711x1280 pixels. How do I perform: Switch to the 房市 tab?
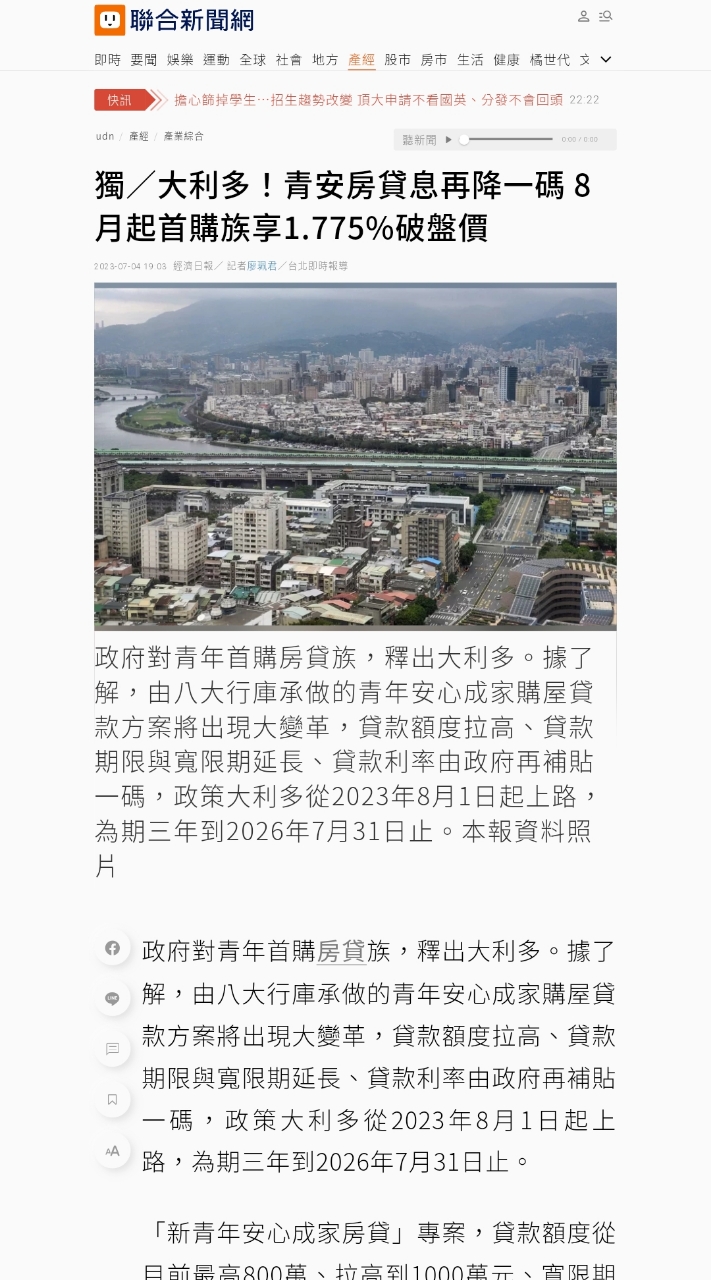pyautogui.click(x=434, y=60)
